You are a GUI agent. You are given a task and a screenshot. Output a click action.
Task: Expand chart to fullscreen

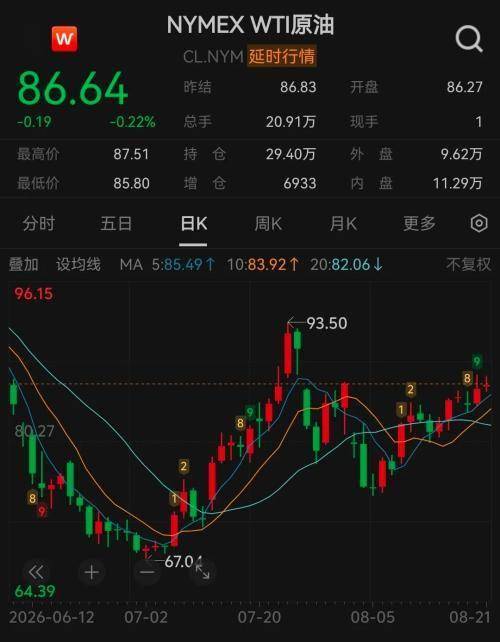[x=203, y=572]
